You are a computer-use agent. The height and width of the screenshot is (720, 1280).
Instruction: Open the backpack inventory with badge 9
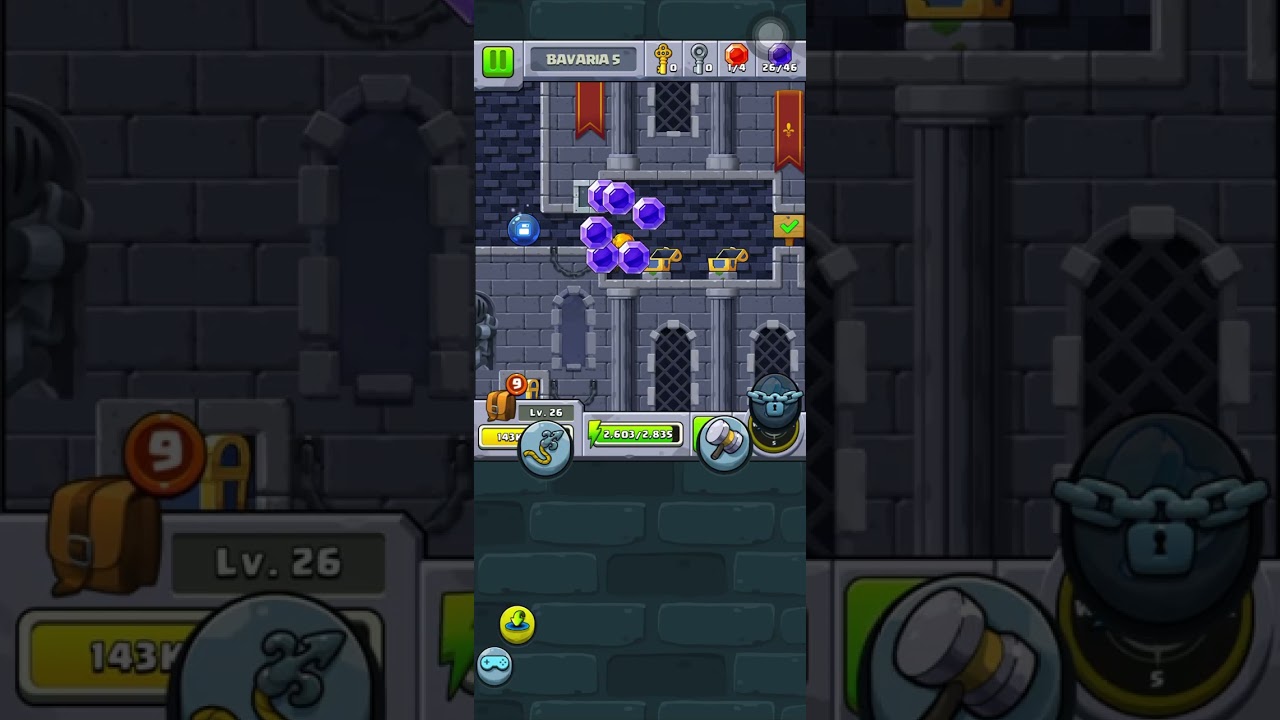(x=503, y=402)
